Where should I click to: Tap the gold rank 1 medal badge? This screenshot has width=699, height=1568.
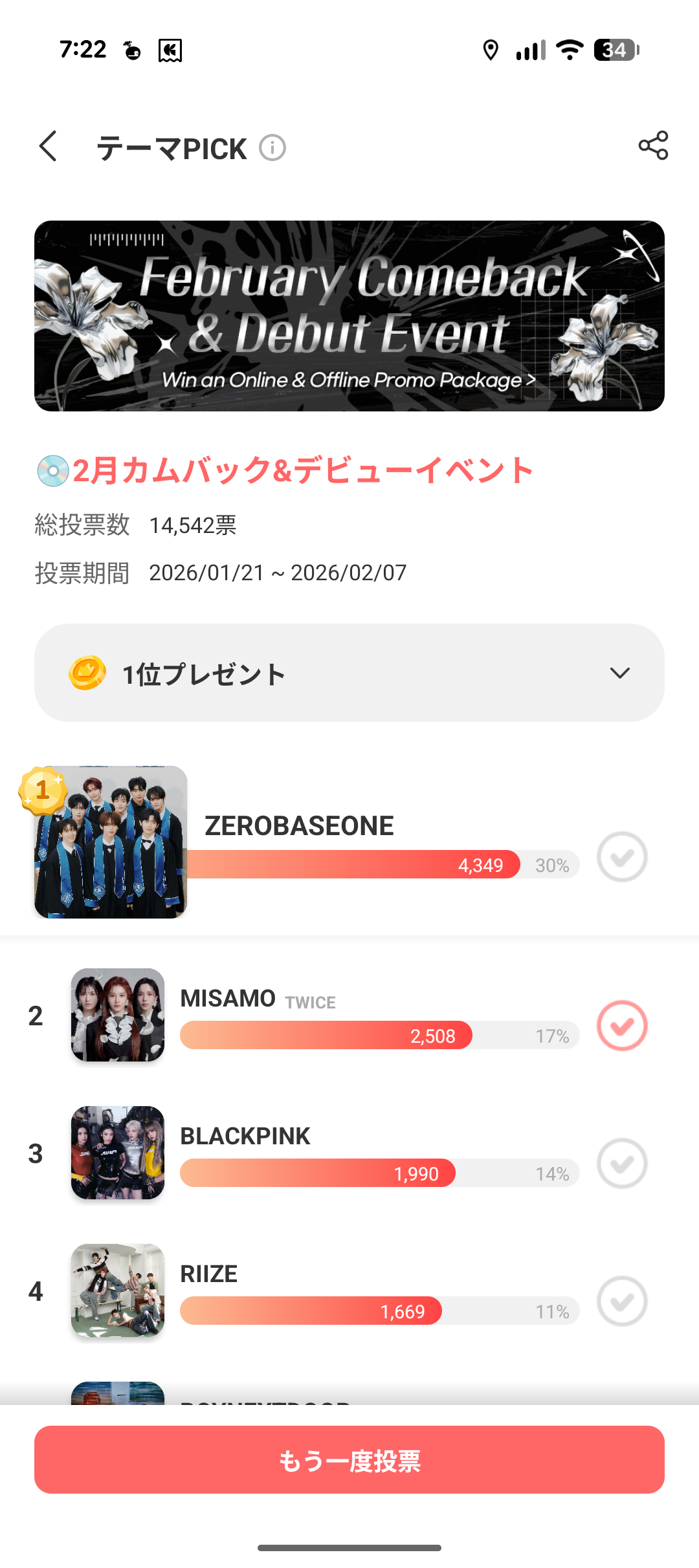coord(43,790)
